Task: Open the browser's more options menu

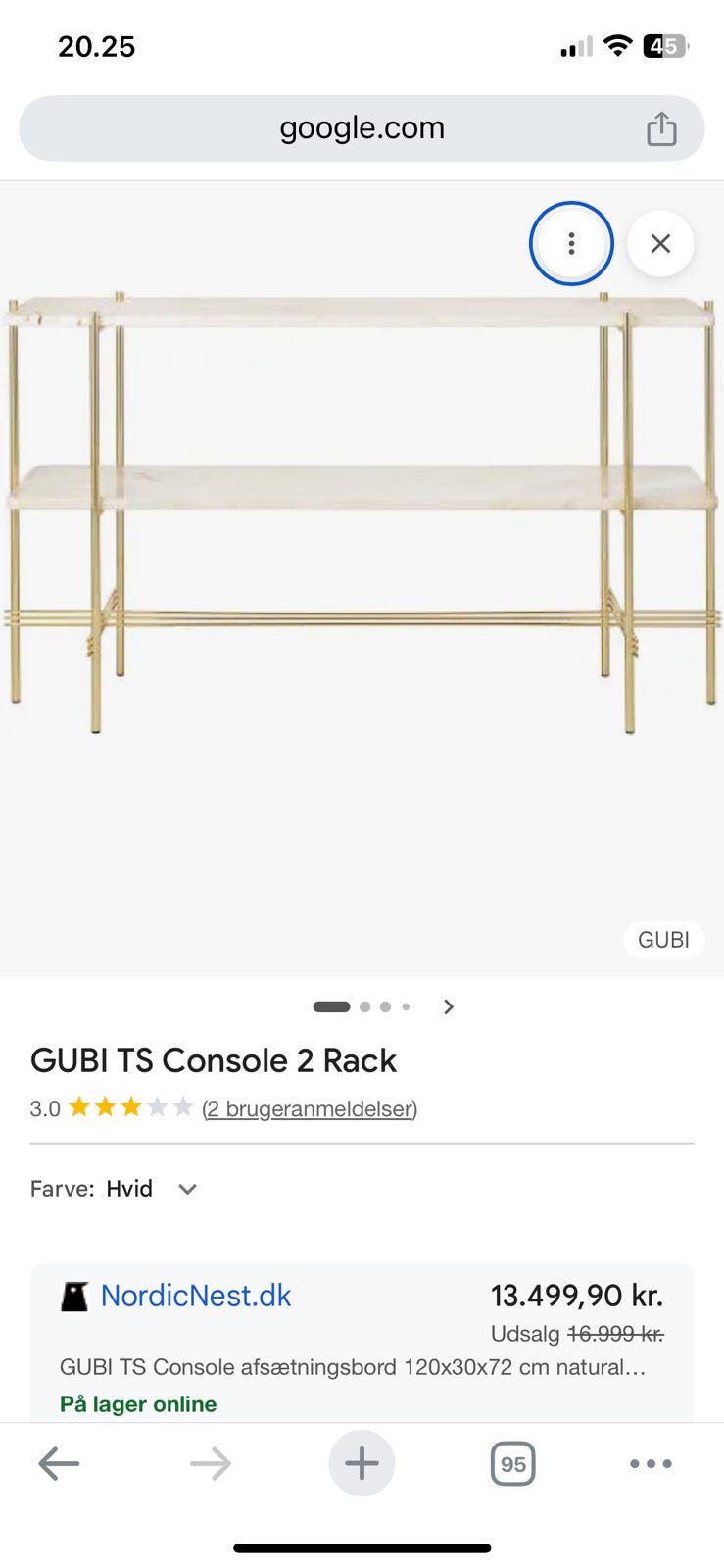Action: [x=651, y=1464]
